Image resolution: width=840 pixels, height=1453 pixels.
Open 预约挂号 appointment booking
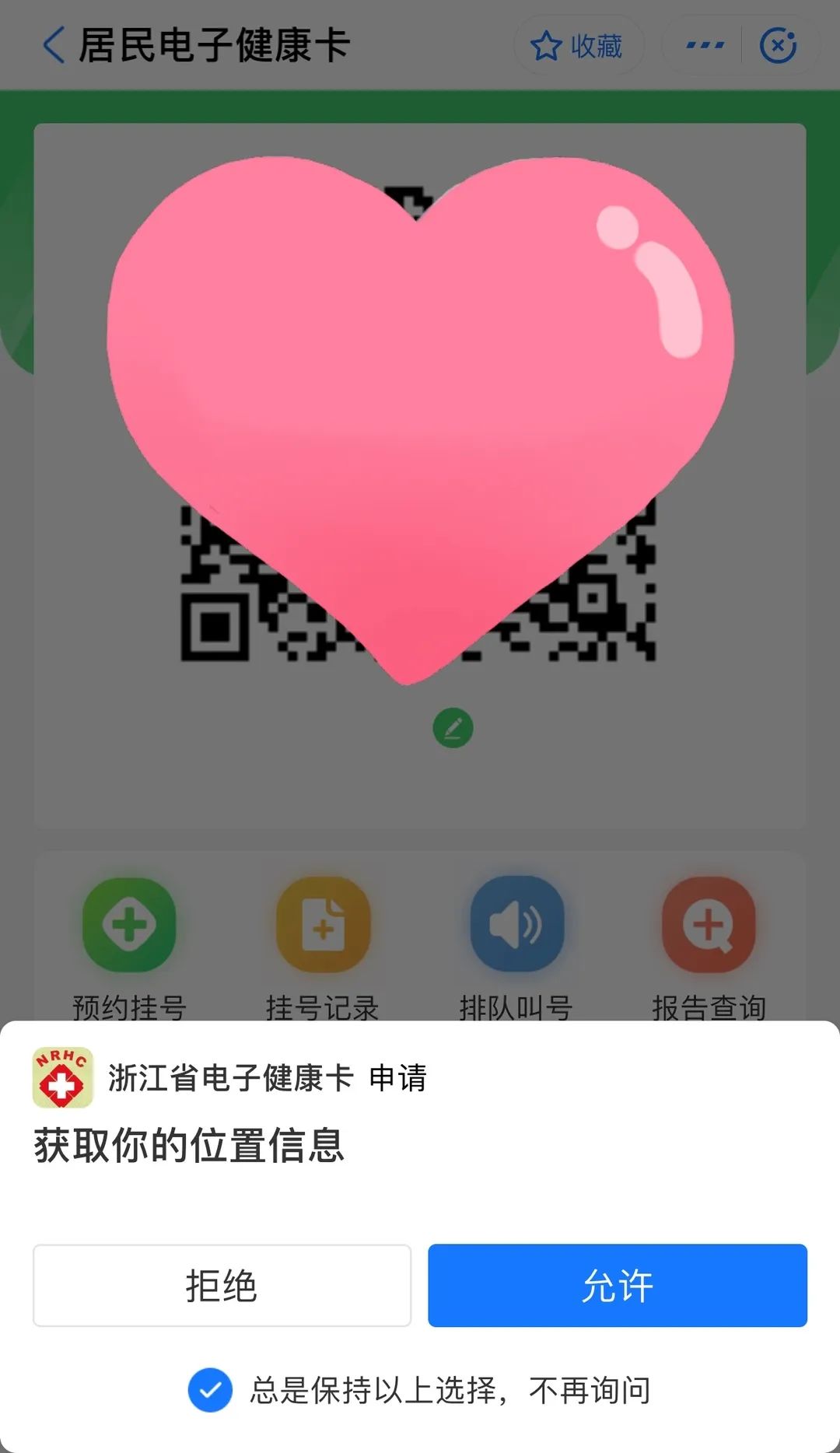129,926
